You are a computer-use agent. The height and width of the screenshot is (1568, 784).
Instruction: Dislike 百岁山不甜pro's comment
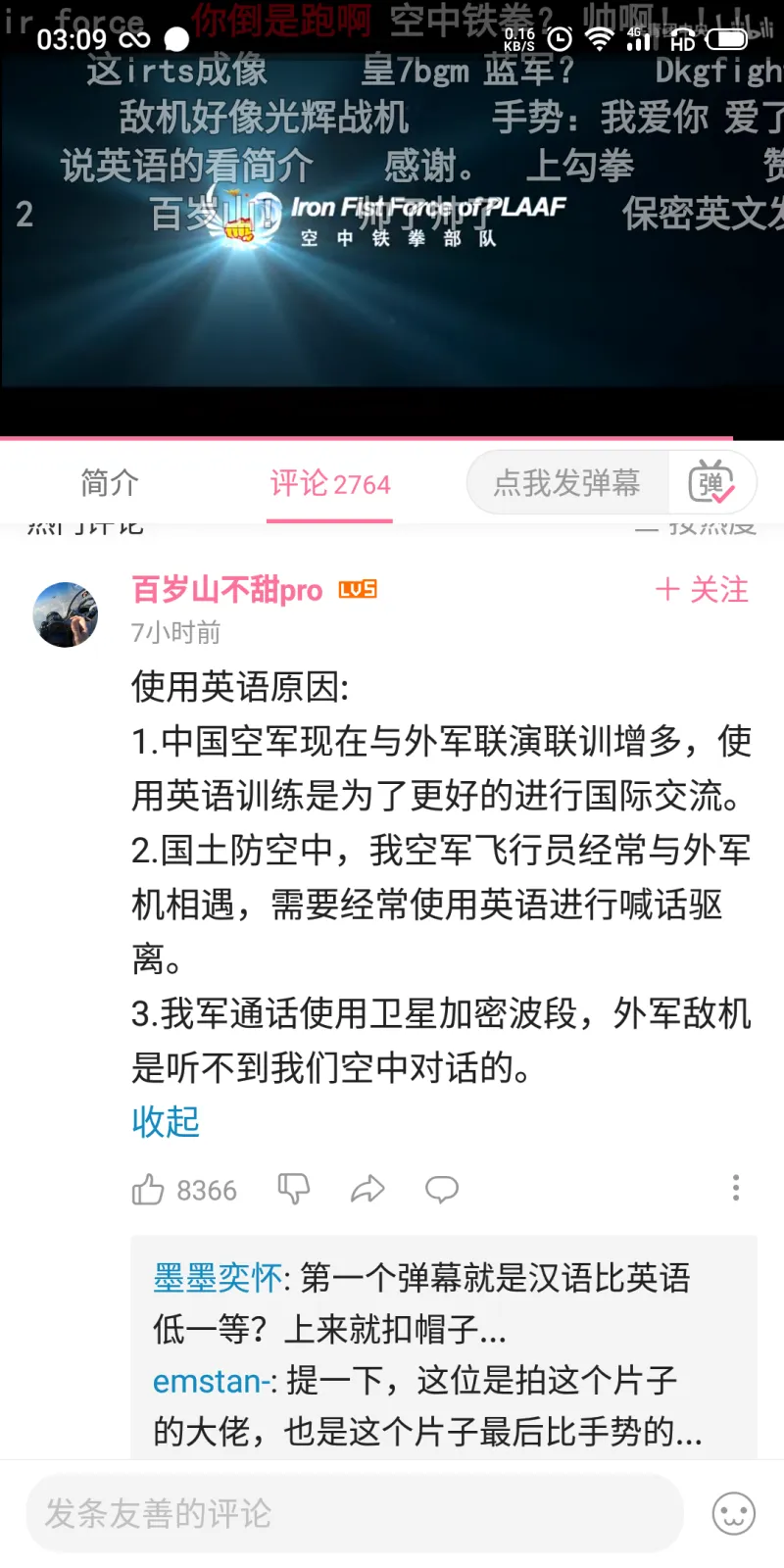click(x=293, y=1190)
